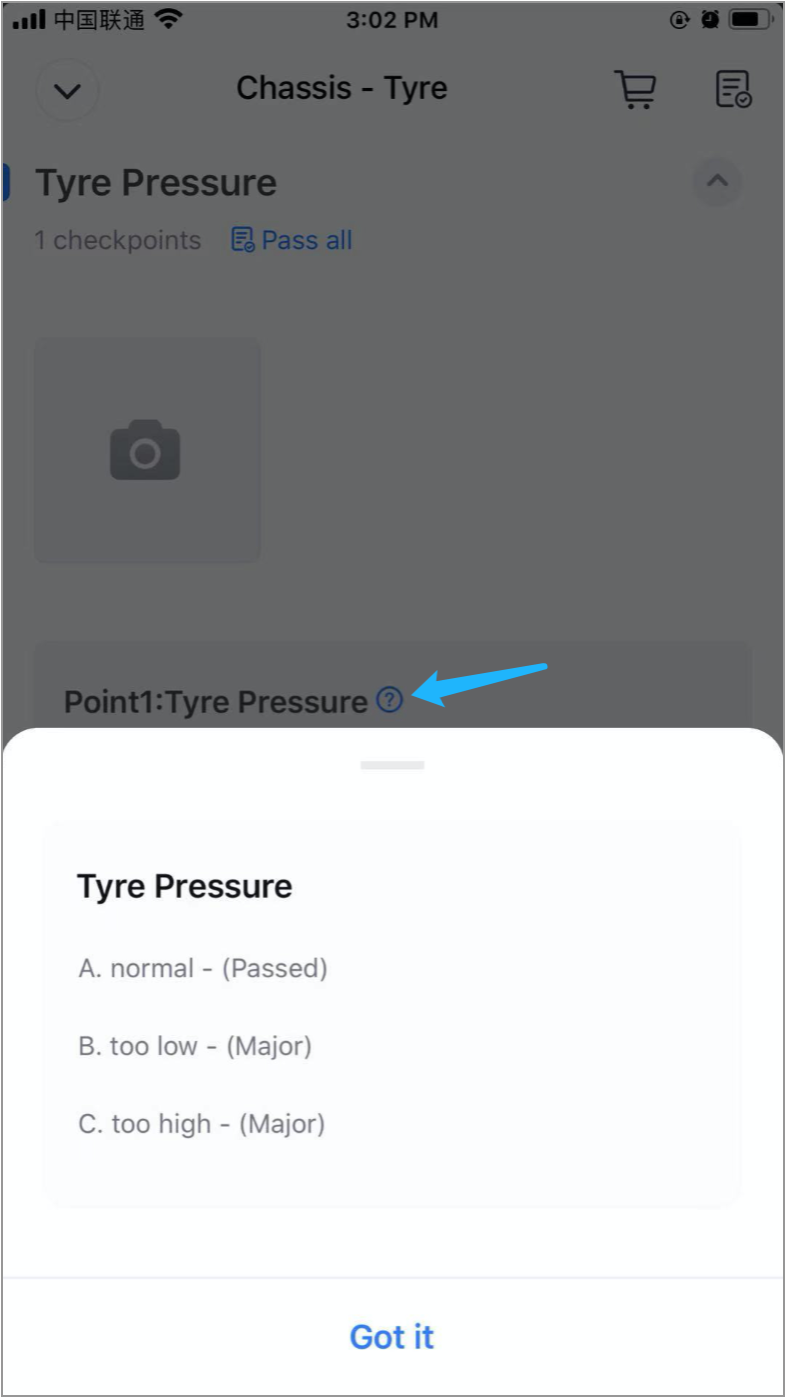Collapse the Tyre Pressure section
Screen dimensions: 786x1398
[716, 182]
